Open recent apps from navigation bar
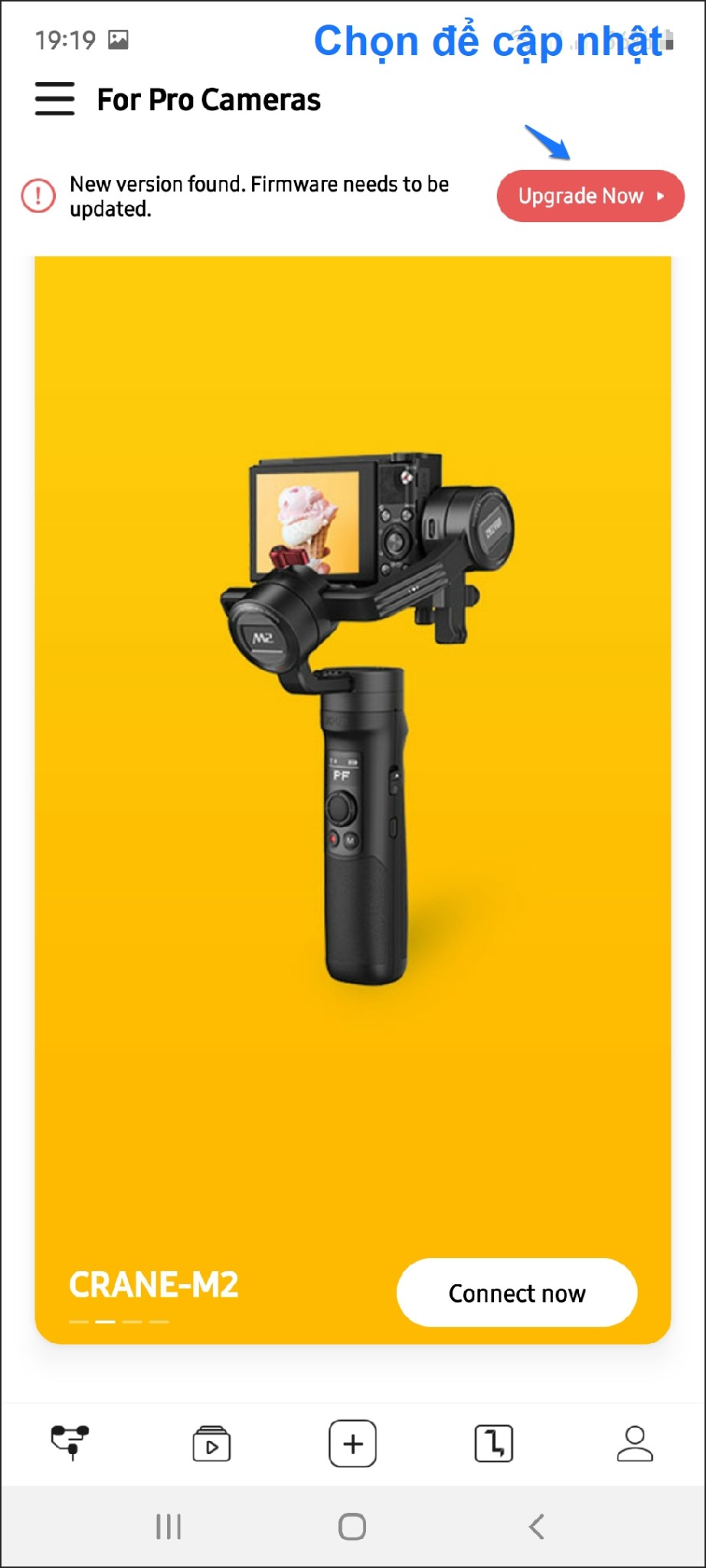706x1568 pixels. (x=168, y=1527)
